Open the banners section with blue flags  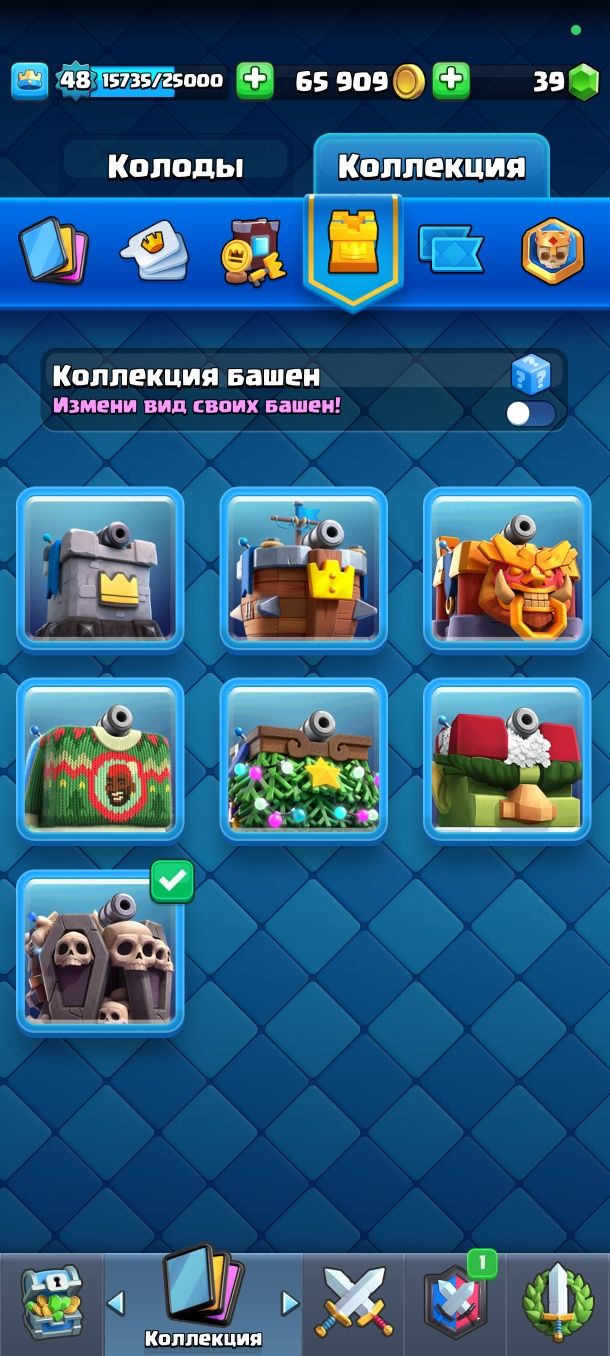(x=451, y=250)
